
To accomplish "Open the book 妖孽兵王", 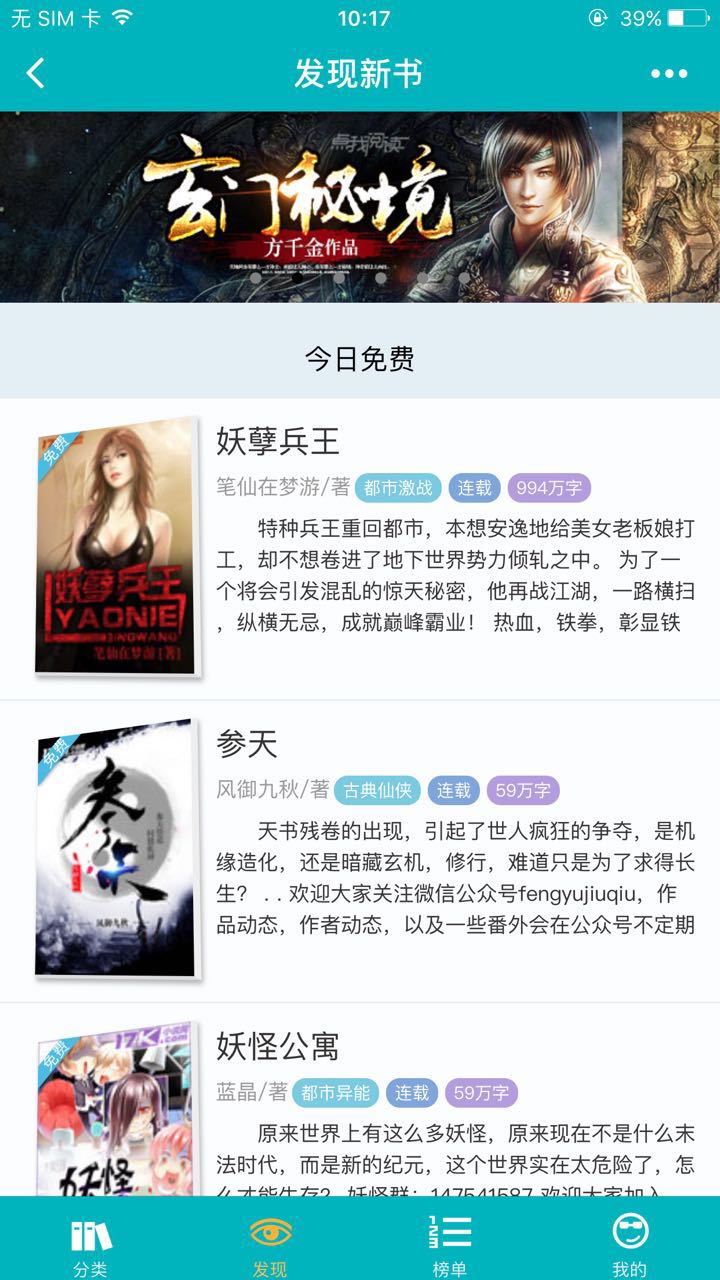I will coord(278,441).
